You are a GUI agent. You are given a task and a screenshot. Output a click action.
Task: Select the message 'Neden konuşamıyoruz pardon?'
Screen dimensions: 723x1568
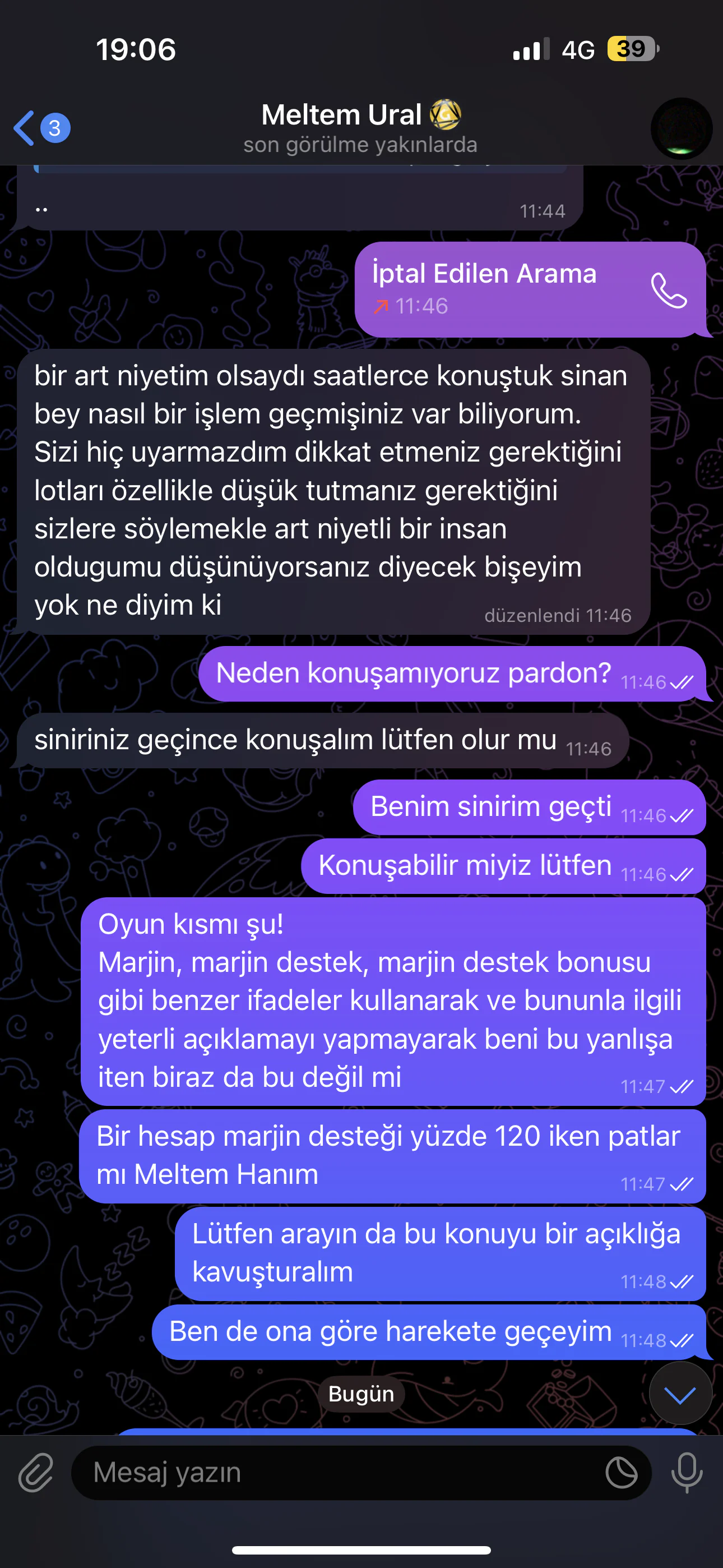point(414,671)
